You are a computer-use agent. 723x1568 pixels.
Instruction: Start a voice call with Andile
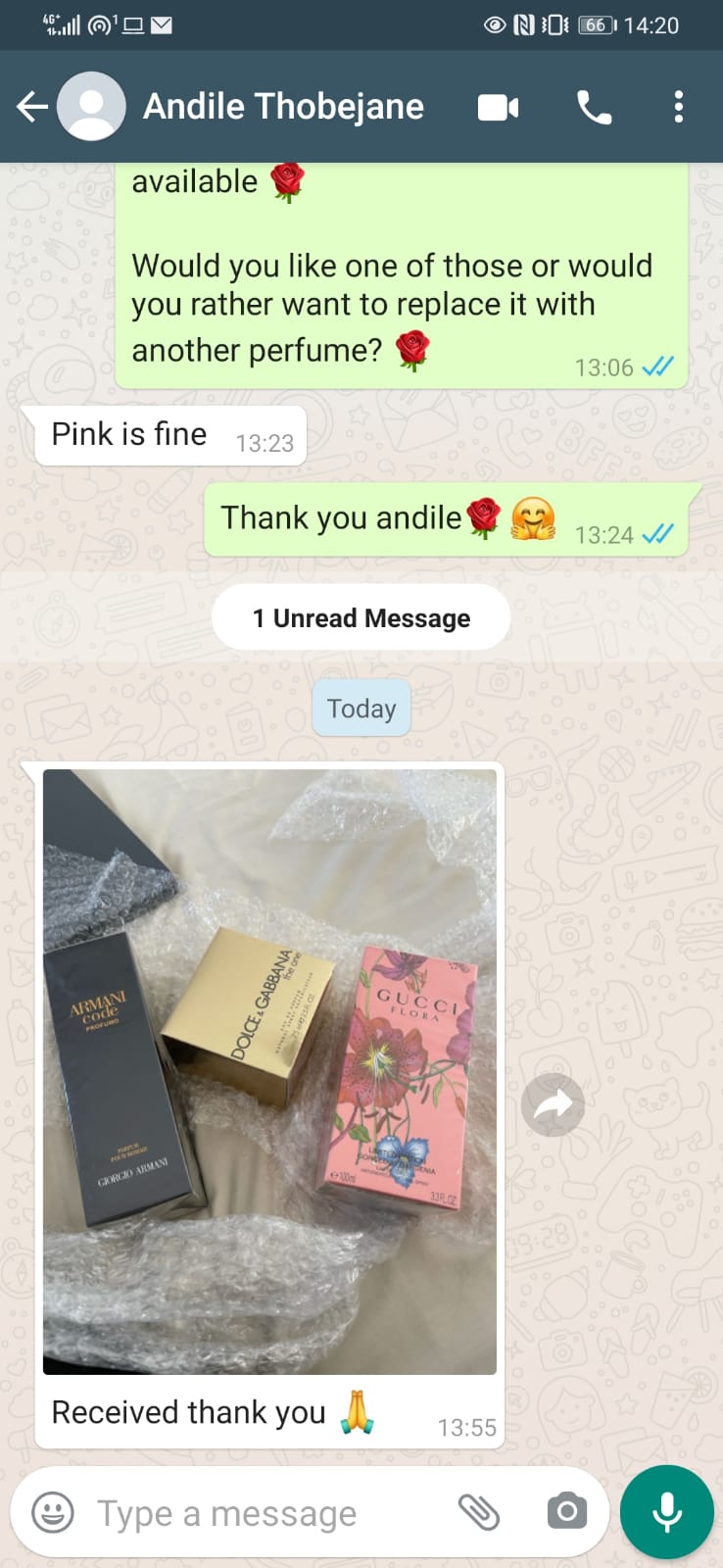coord(594,107)
